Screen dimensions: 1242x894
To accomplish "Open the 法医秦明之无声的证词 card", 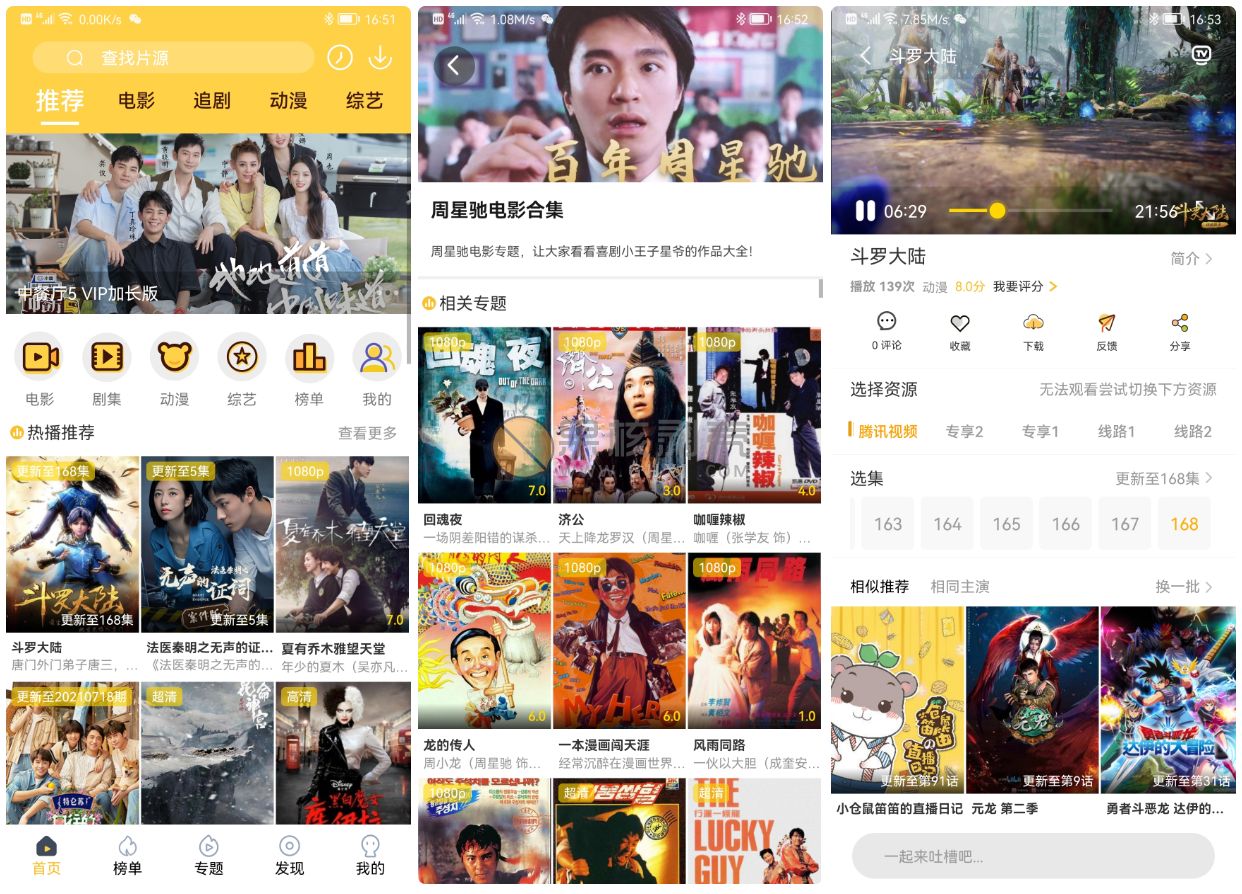I will (x=208, y=565).
